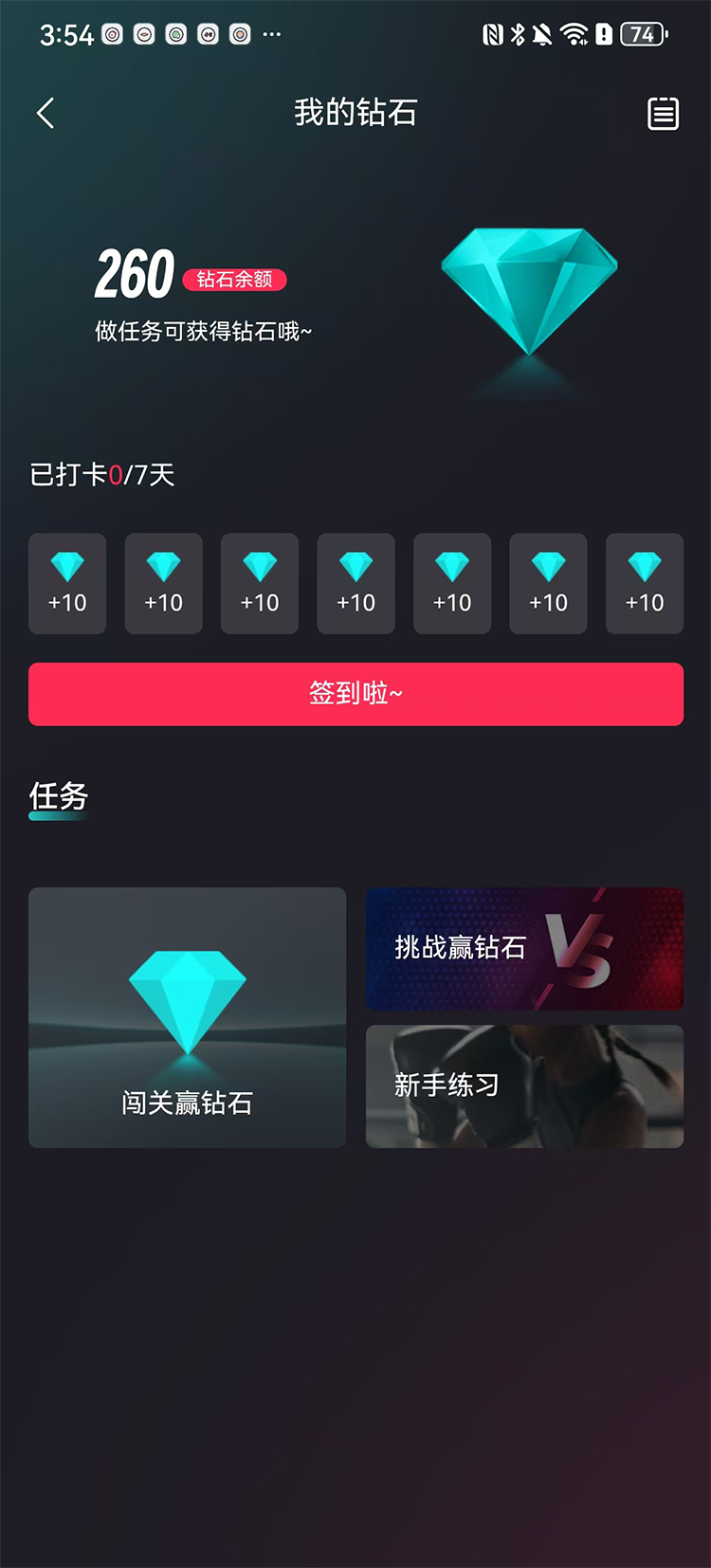This screenshot has height=1568, width=711.
Task: Tap the Day 4 diamond check-in icon
Action: coord(355,583)
